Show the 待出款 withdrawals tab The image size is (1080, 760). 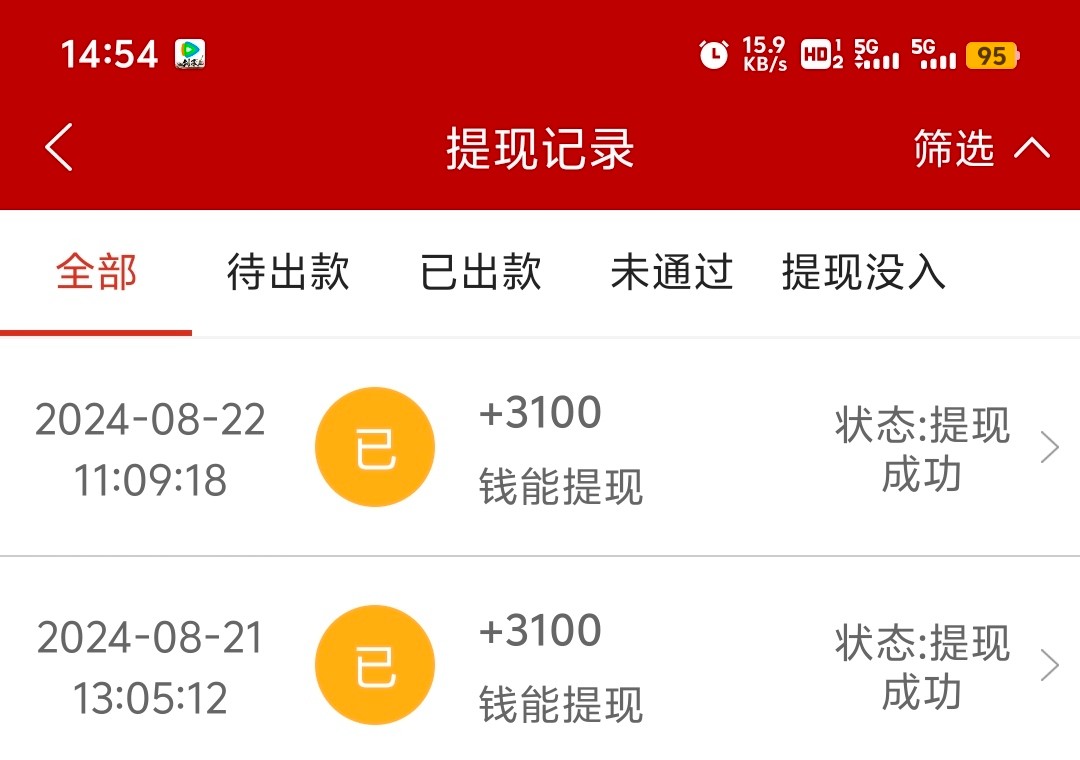(288, 272)
